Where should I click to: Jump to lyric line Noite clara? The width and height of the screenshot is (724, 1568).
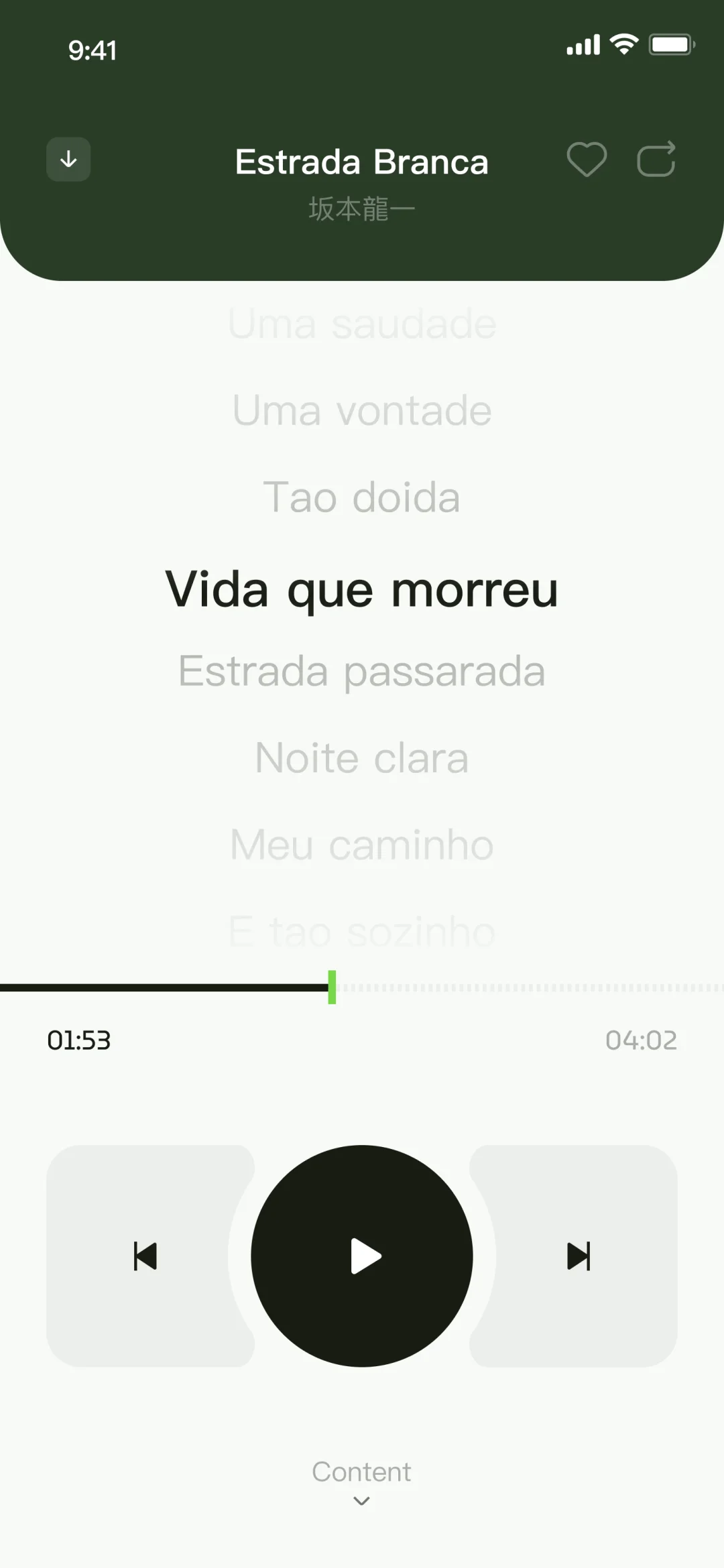tap(362, 758)
